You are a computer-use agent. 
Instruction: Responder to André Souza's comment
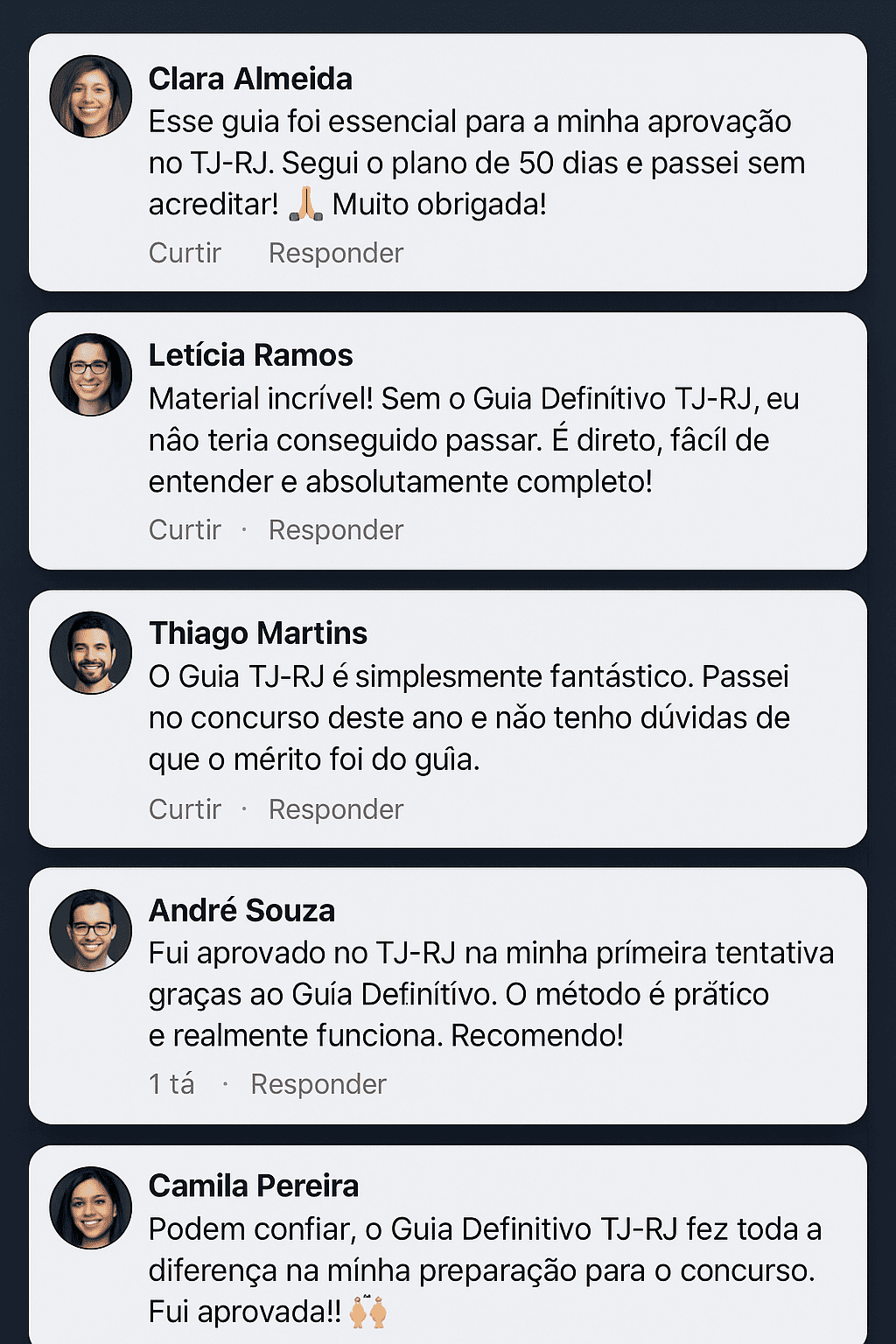(318, 1084)
